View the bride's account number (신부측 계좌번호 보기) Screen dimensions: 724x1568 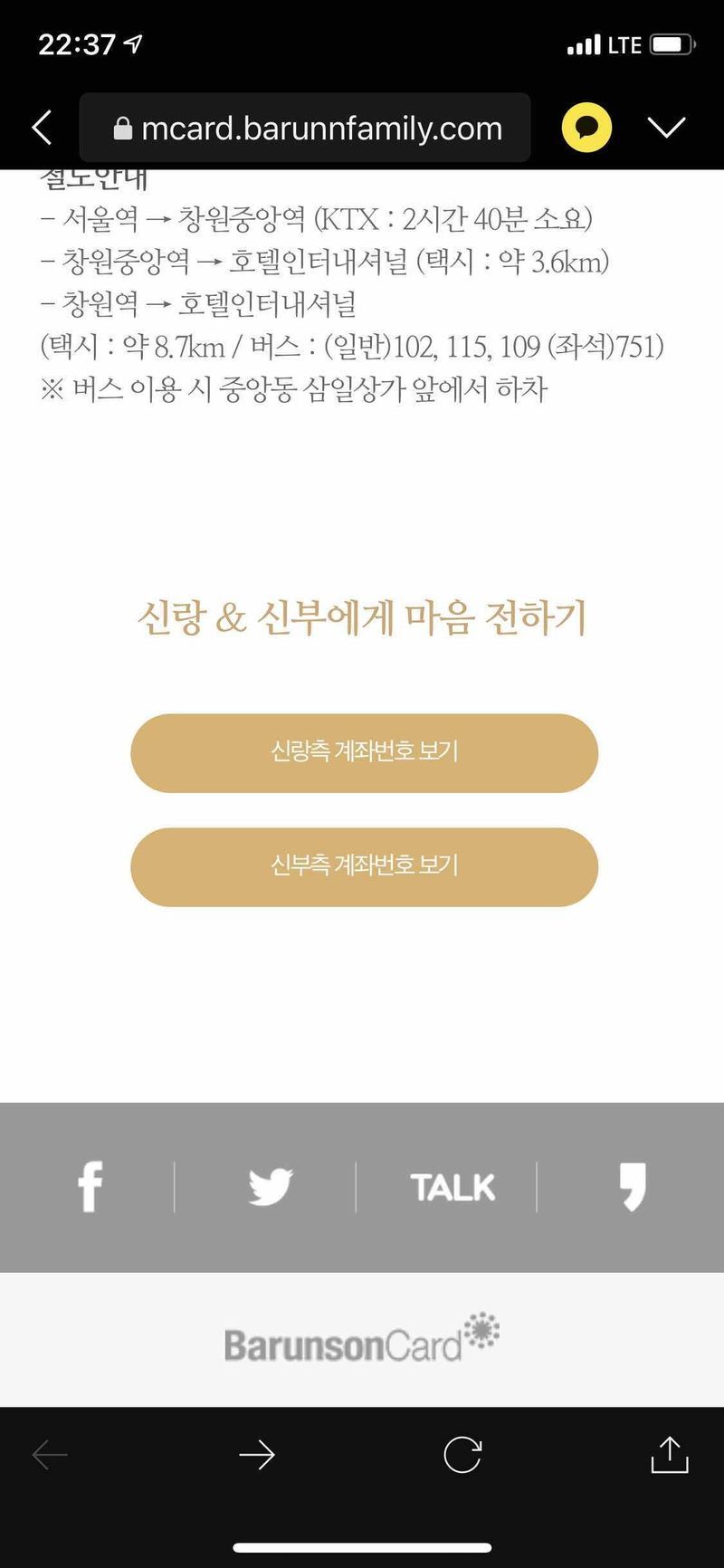[364, 866]
